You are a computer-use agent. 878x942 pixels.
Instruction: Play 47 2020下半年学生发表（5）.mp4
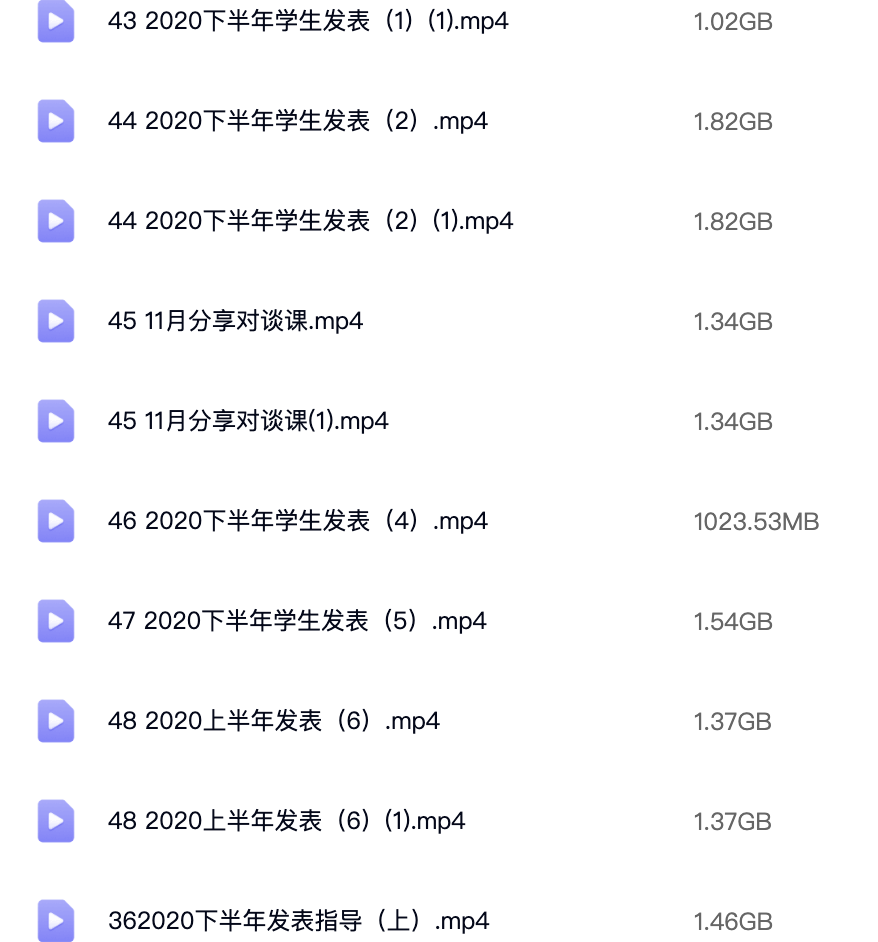(x=297, y=621)
